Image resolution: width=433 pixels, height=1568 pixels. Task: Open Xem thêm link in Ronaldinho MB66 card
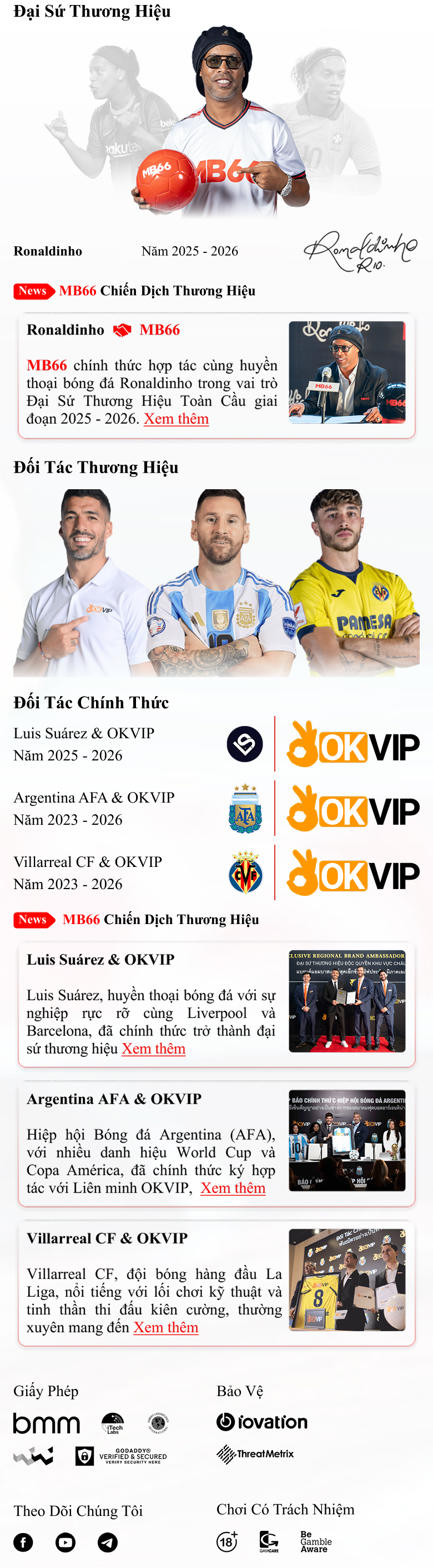[176, 419]
